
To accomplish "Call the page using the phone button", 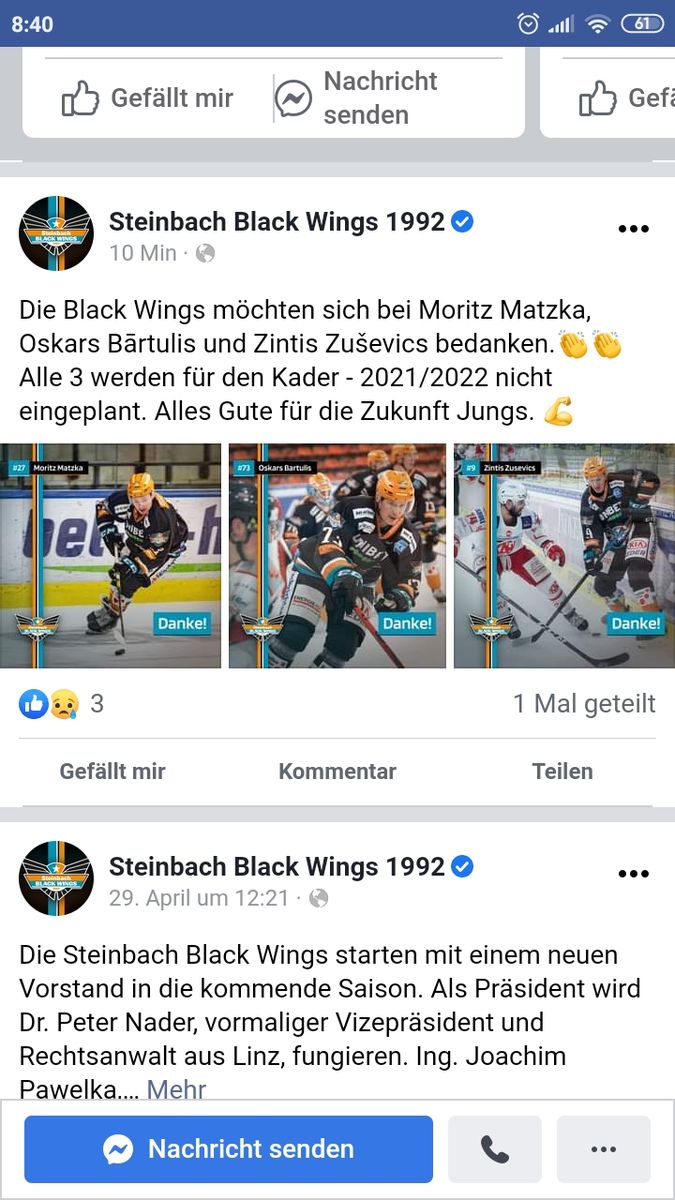I will pyautogui.click(x=495, y=1150).
